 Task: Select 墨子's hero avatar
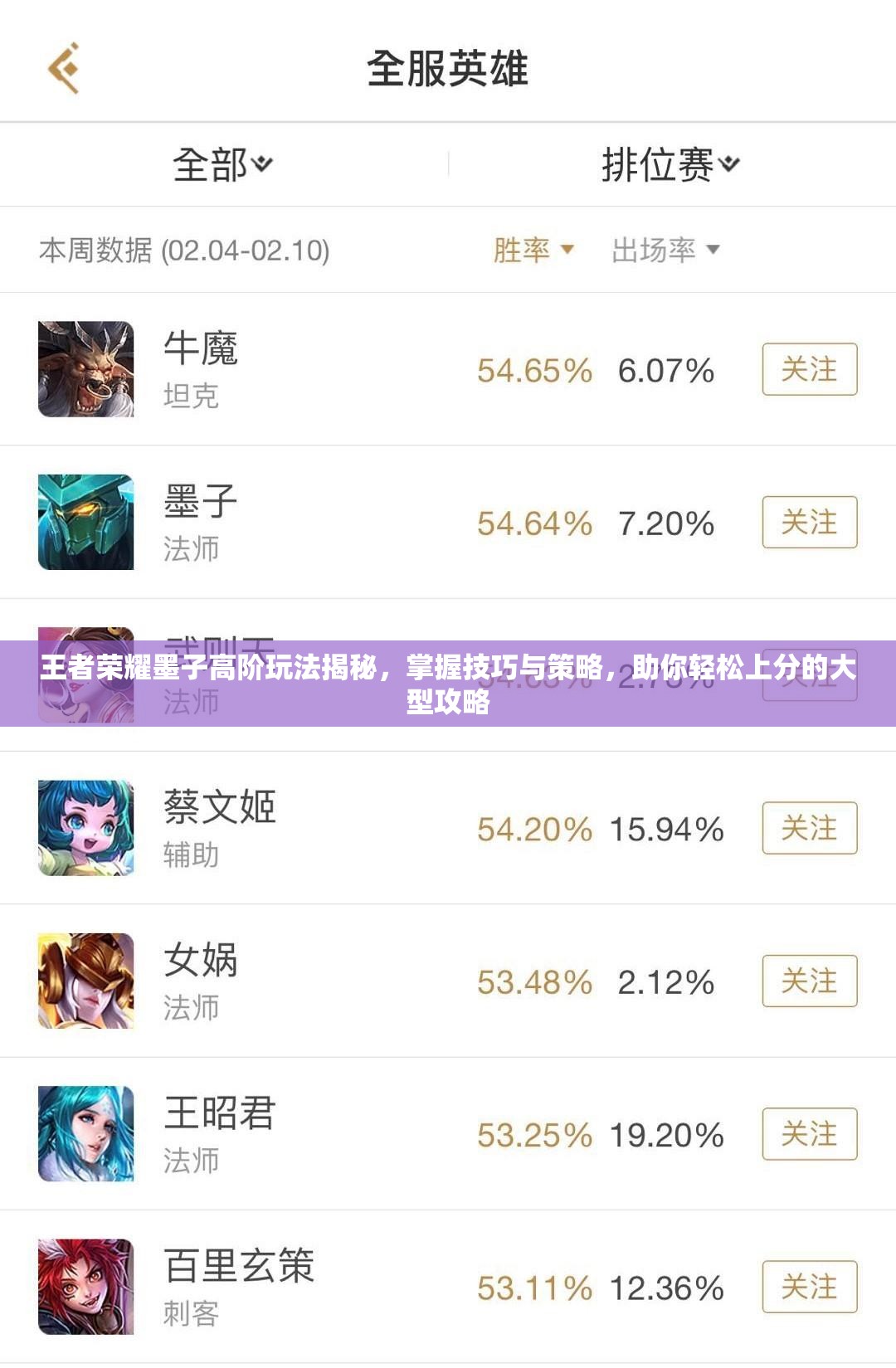coord(87,521)
